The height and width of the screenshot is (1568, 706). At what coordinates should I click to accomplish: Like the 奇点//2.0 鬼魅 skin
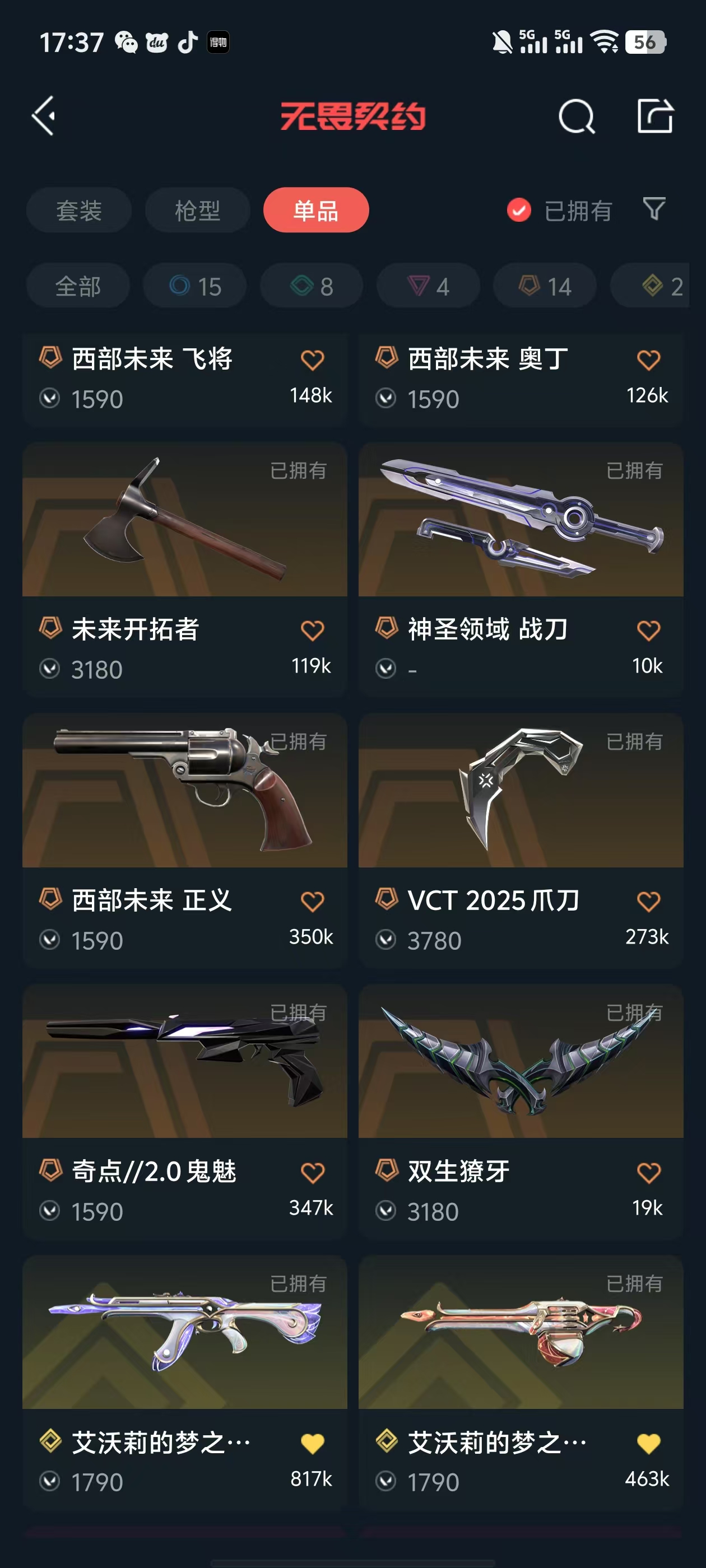click(x=313, y=1172)
